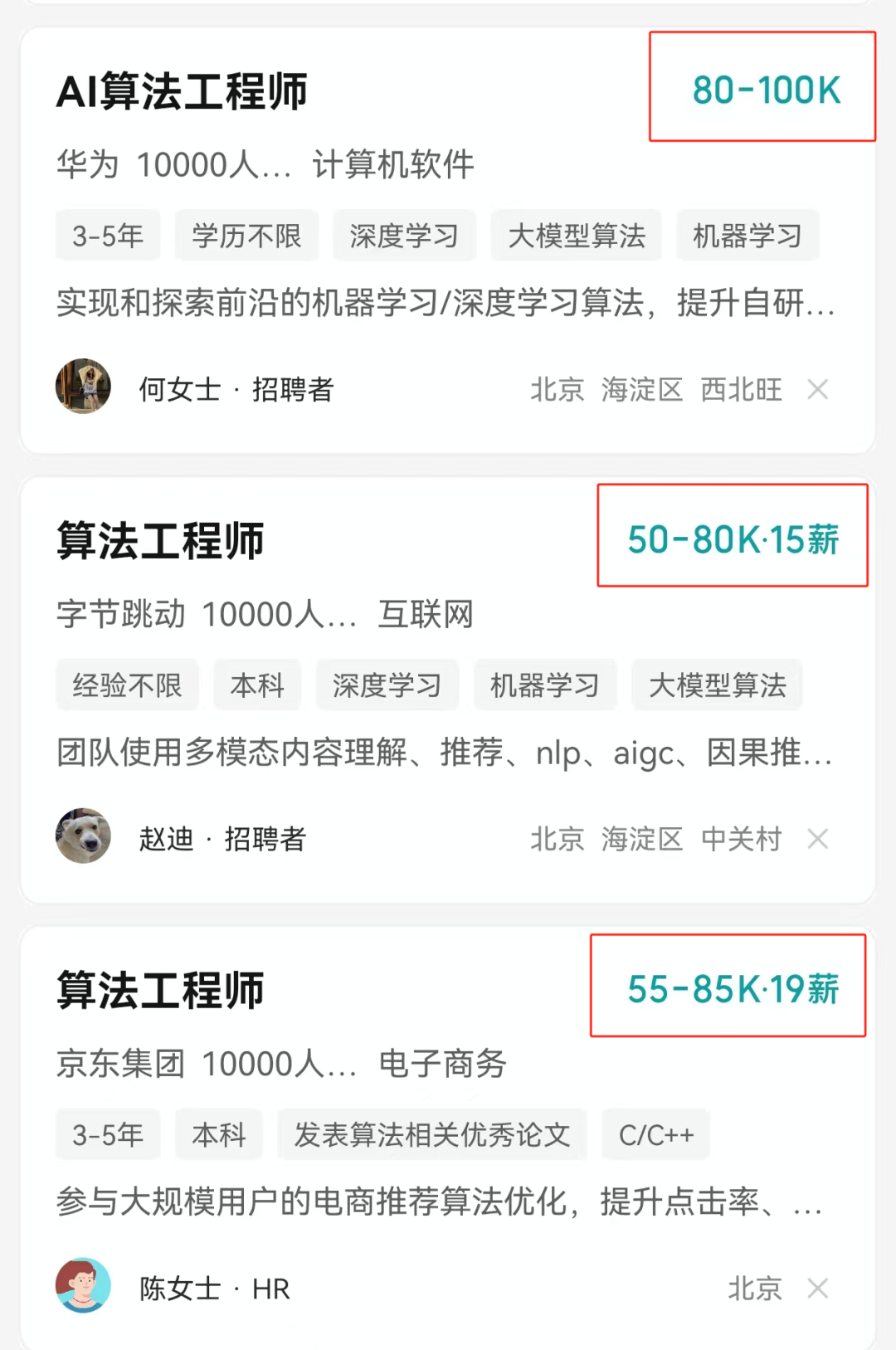The image size is (896, 1350).
Task: Open recruiter 何女士's profile avatar
Action: click(x=82, y=387)
